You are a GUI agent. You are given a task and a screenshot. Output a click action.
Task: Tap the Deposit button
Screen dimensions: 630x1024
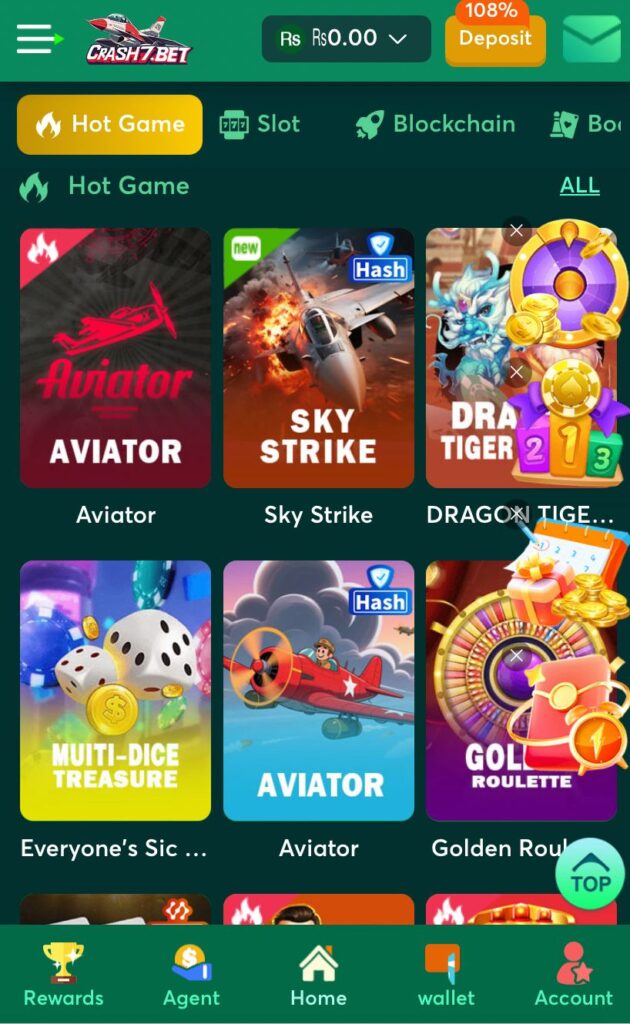click(495, 40)
